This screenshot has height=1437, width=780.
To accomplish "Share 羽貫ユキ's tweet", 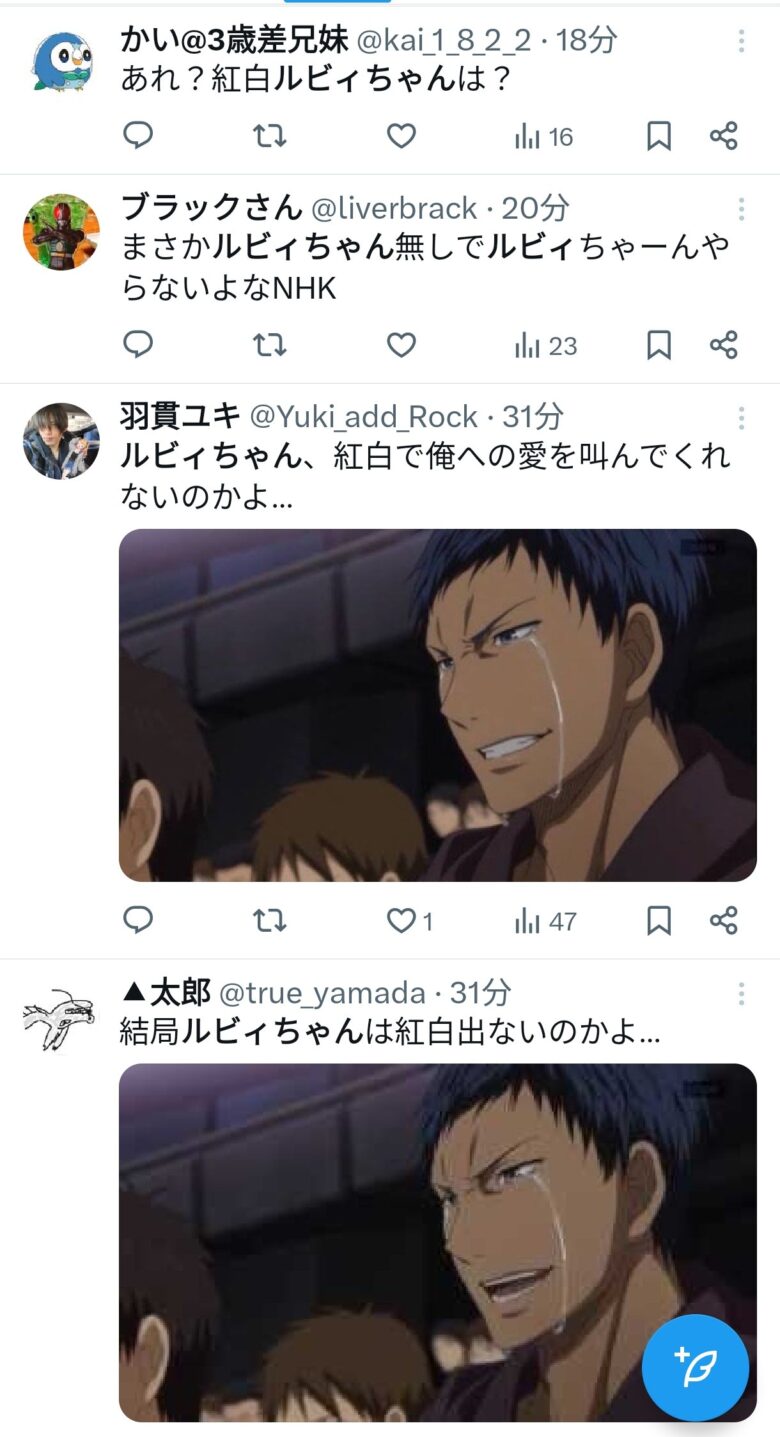I will tap(724, 920).
